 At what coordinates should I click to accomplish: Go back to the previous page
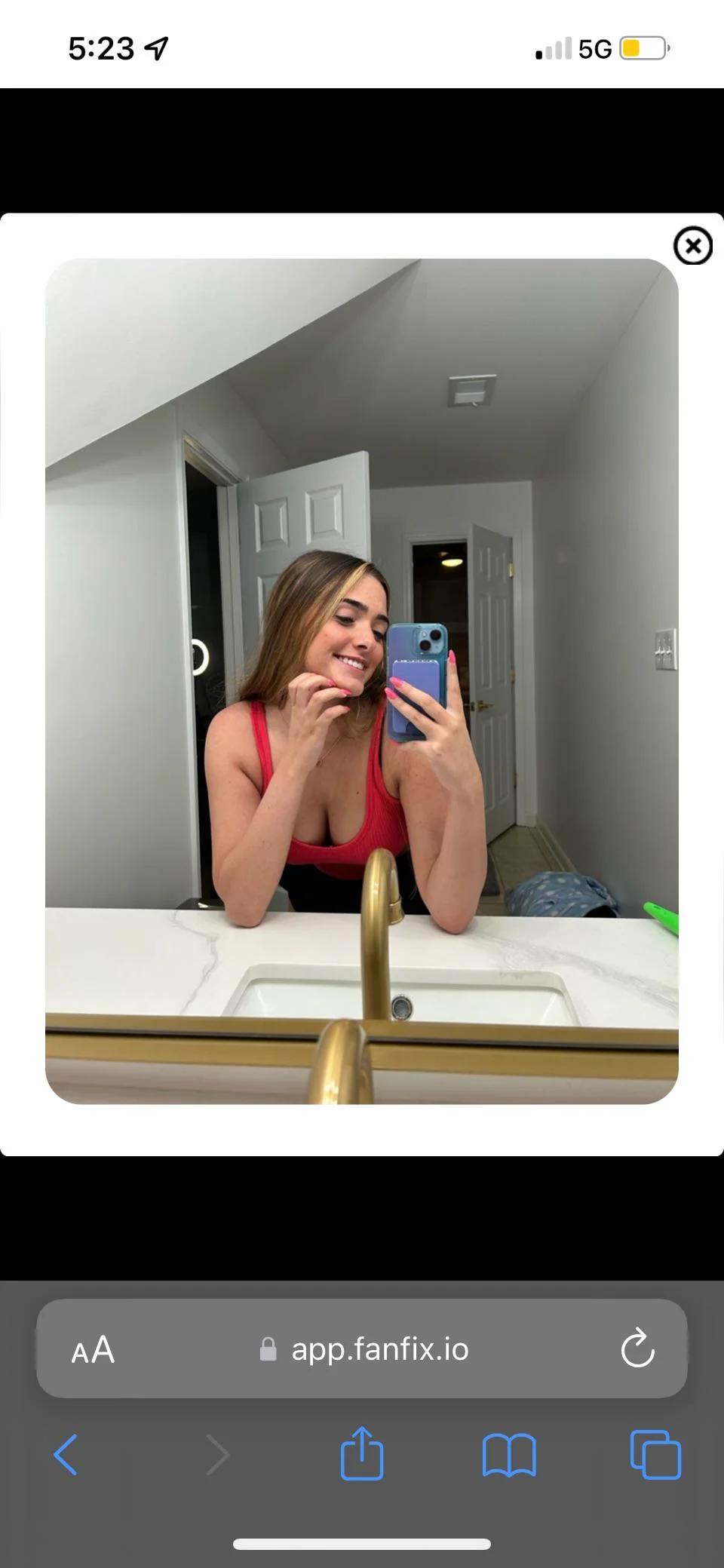66,1454
